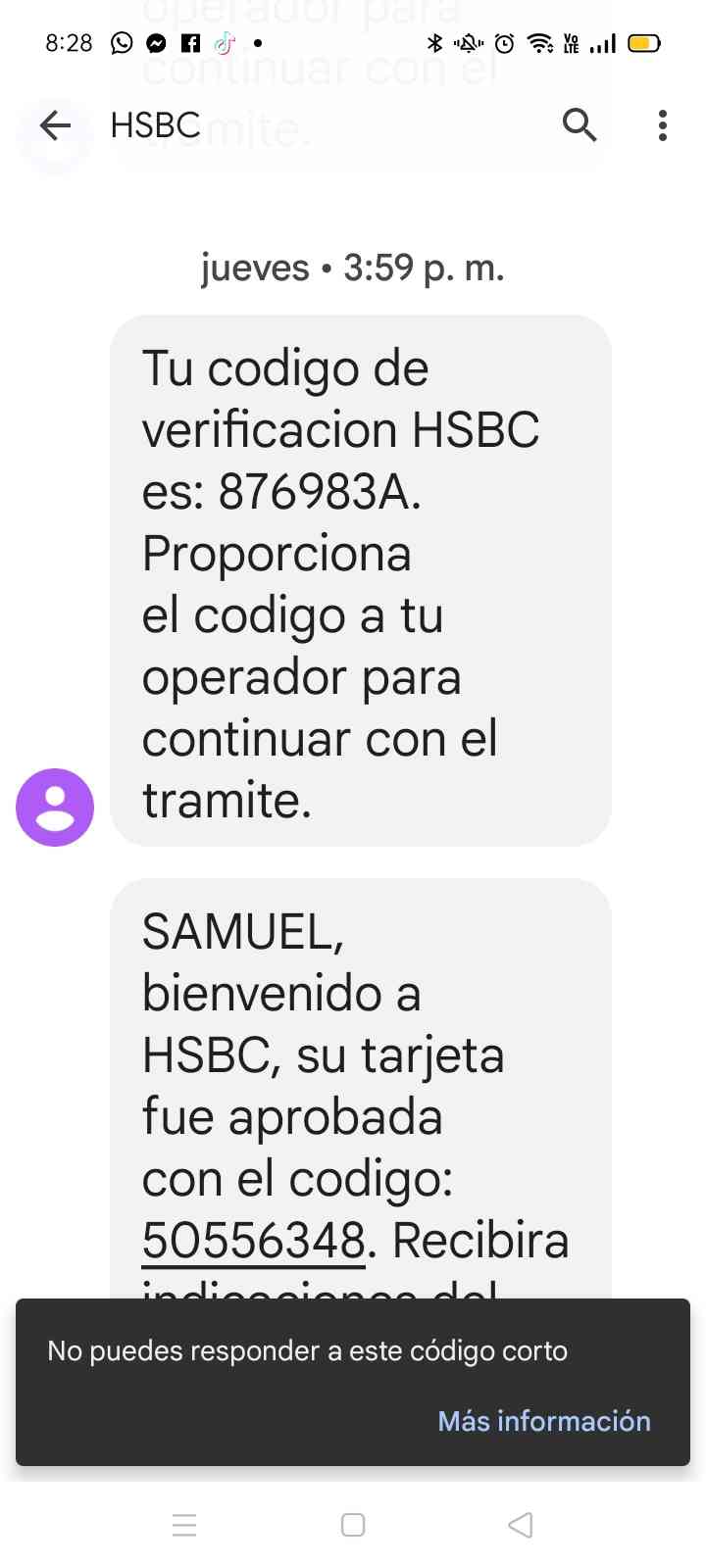This screenshot has width=706, height=1568.
Task: Search within the HSBC conversation
Action: coord(580,125)
